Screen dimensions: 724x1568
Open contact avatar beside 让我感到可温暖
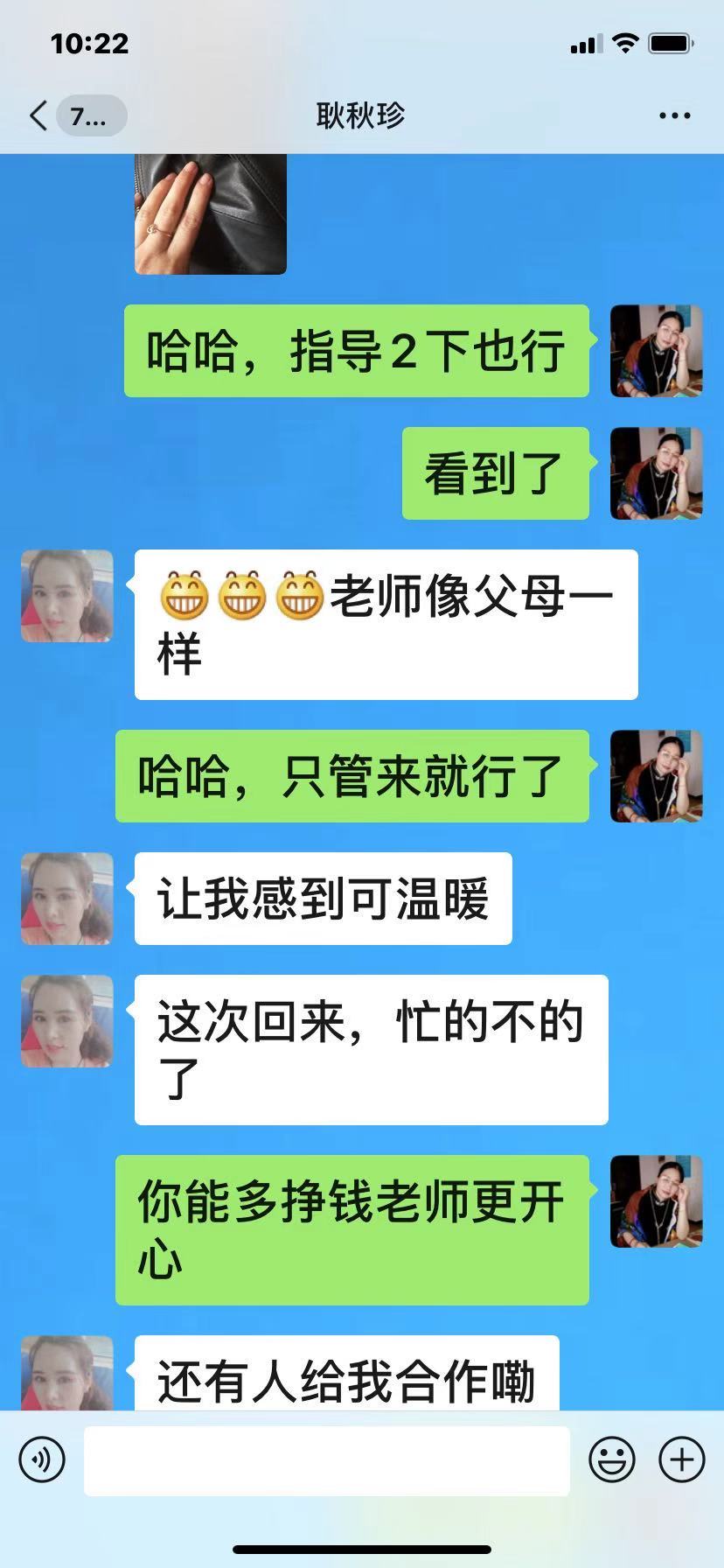tap(67, 898)
